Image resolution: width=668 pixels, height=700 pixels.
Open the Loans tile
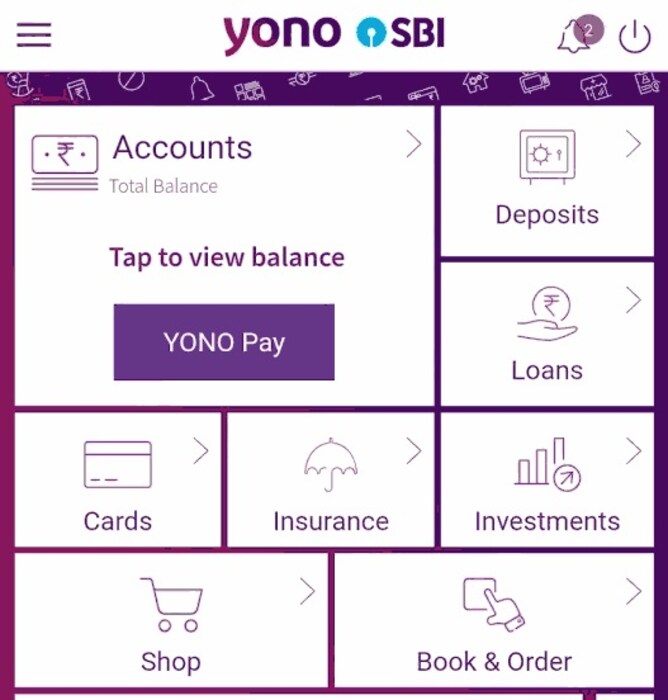pos(546,335)
